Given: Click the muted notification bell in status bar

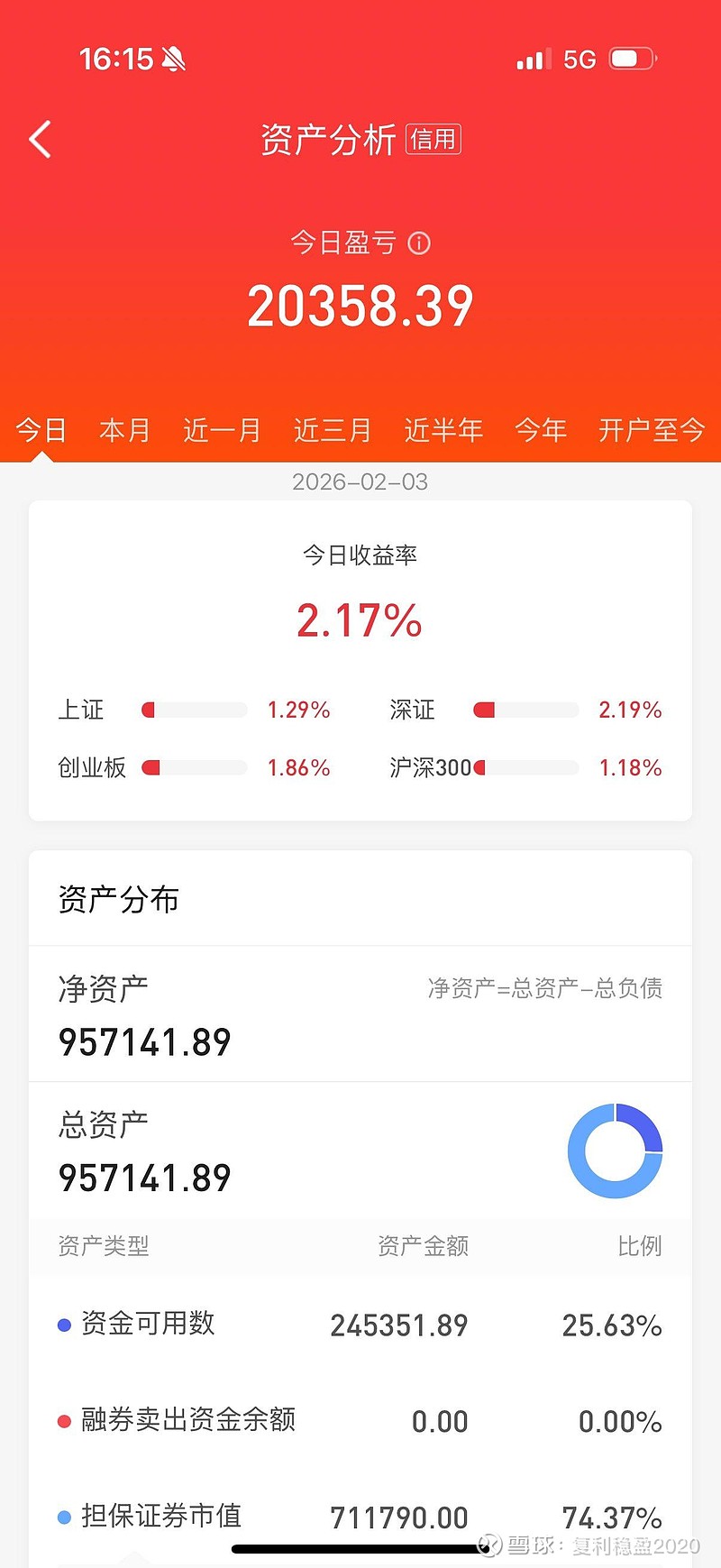Looking at the screenshot, I should click(175, 58).
